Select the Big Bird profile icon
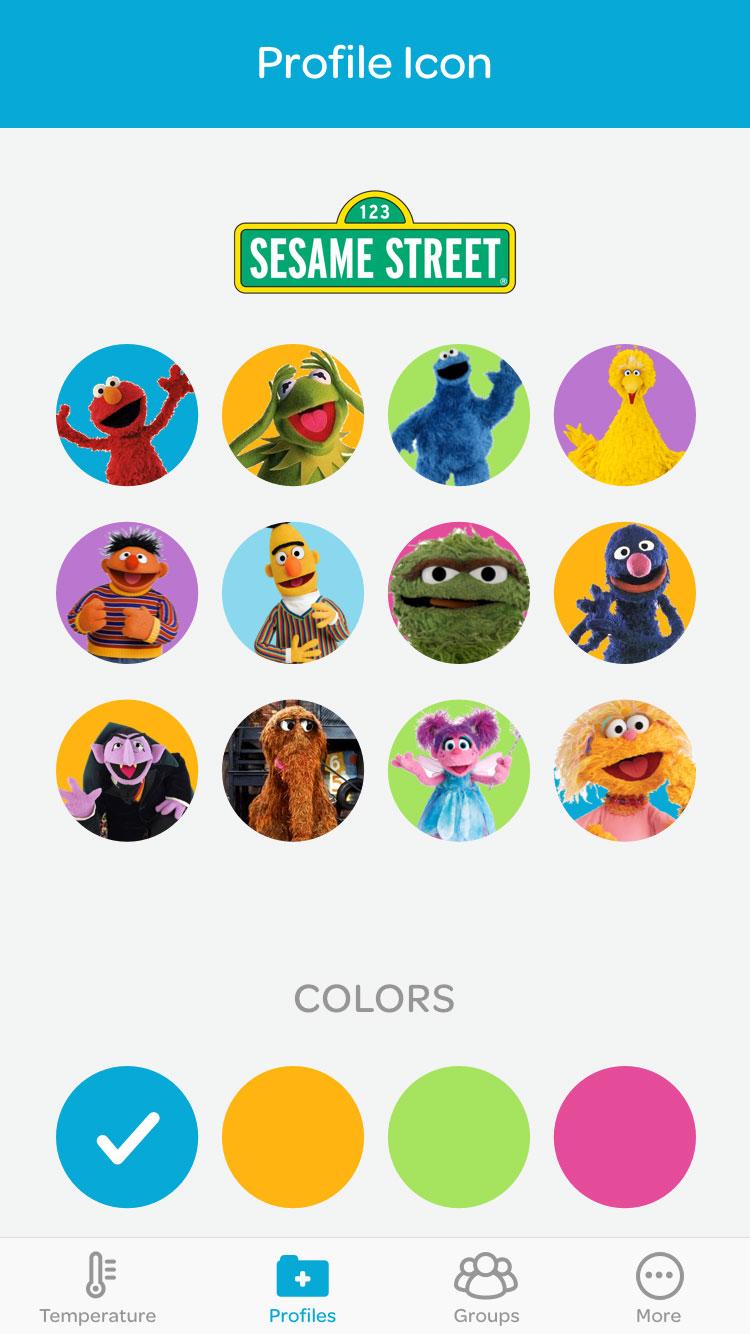The height and width of the screenshot is (1334, 750). tap(625, 415)
